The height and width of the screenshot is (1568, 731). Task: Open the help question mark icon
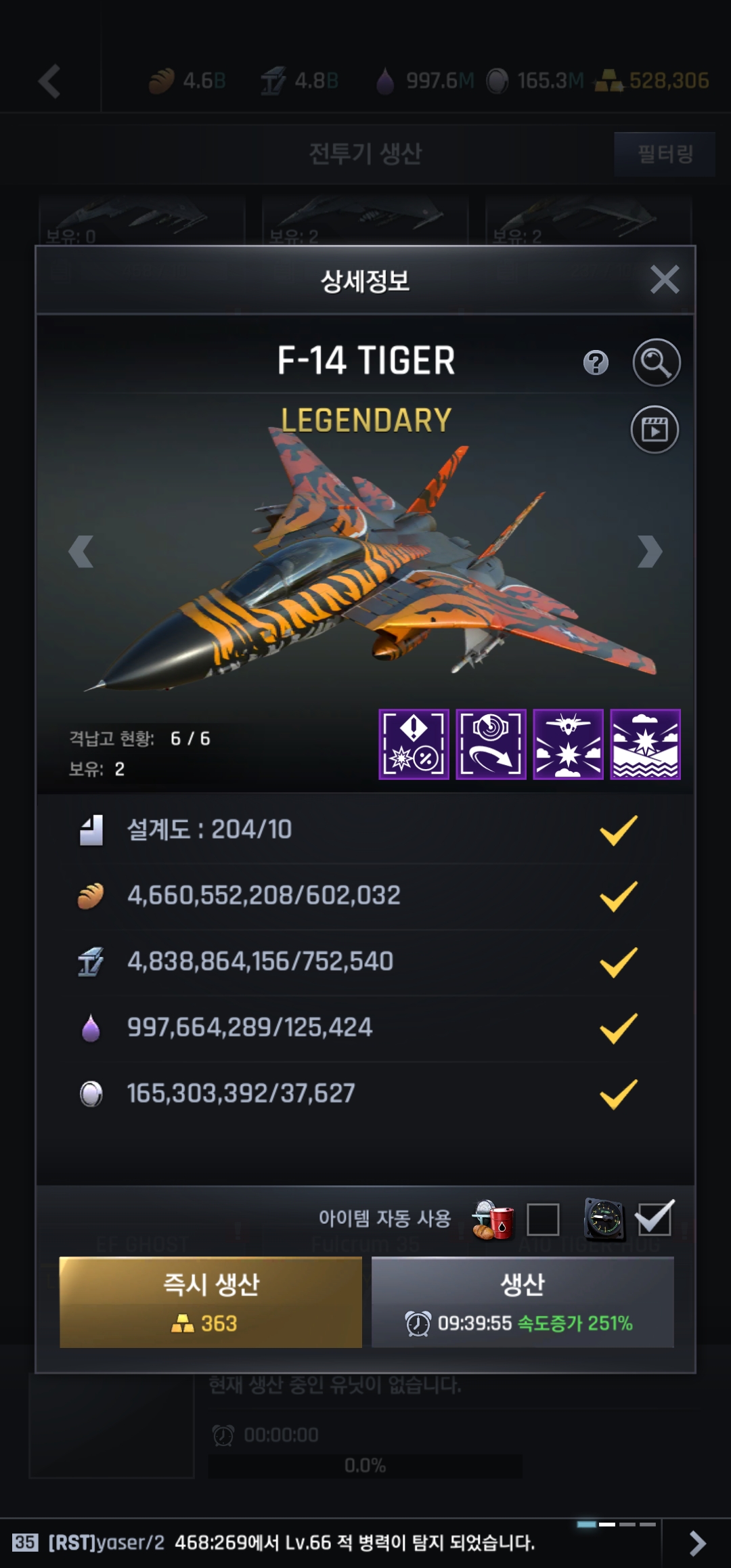(x=596, y=363)
